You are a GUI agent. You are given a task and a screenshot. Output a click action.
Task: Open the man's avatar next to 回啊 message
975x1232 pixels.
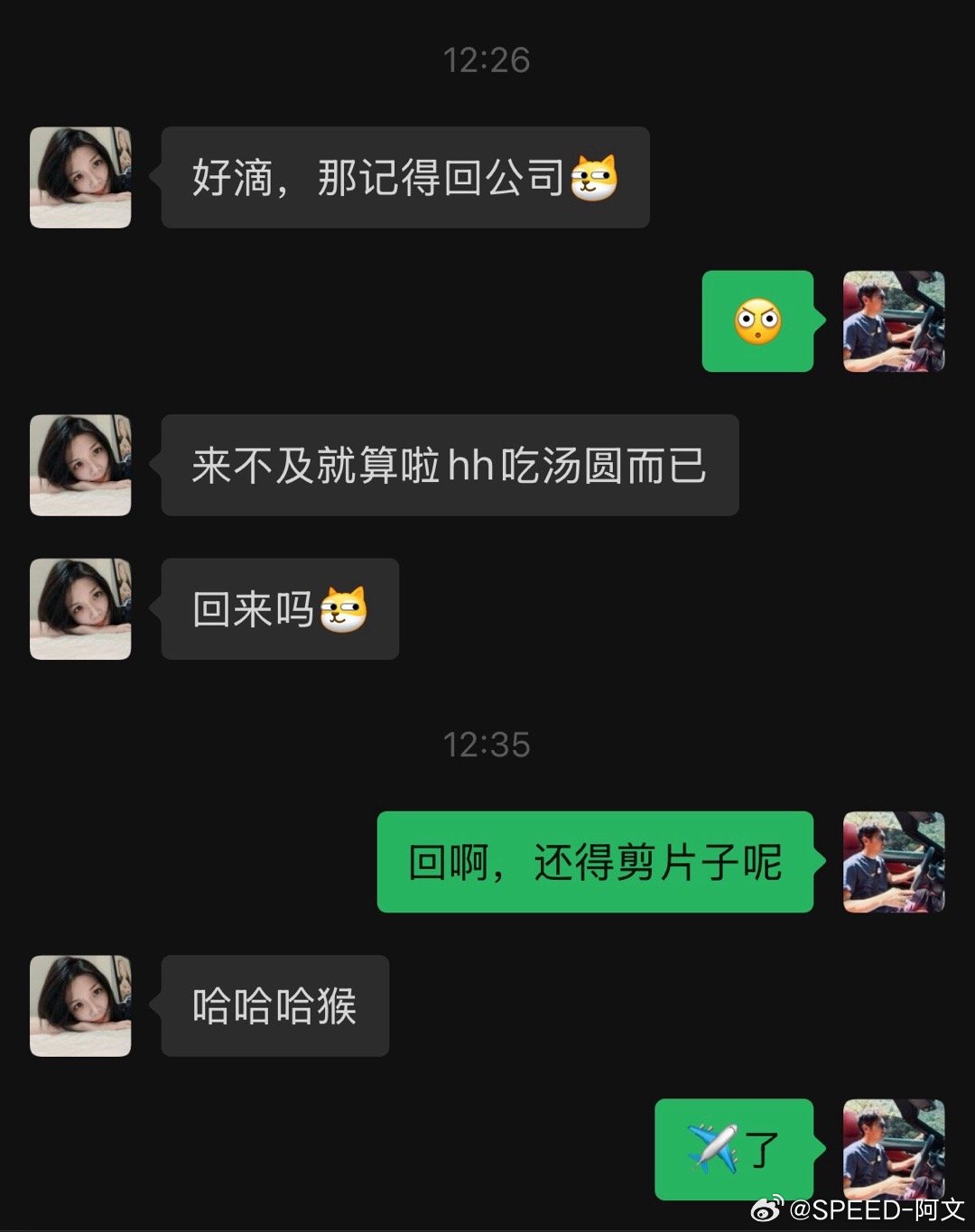coord(893,864)
